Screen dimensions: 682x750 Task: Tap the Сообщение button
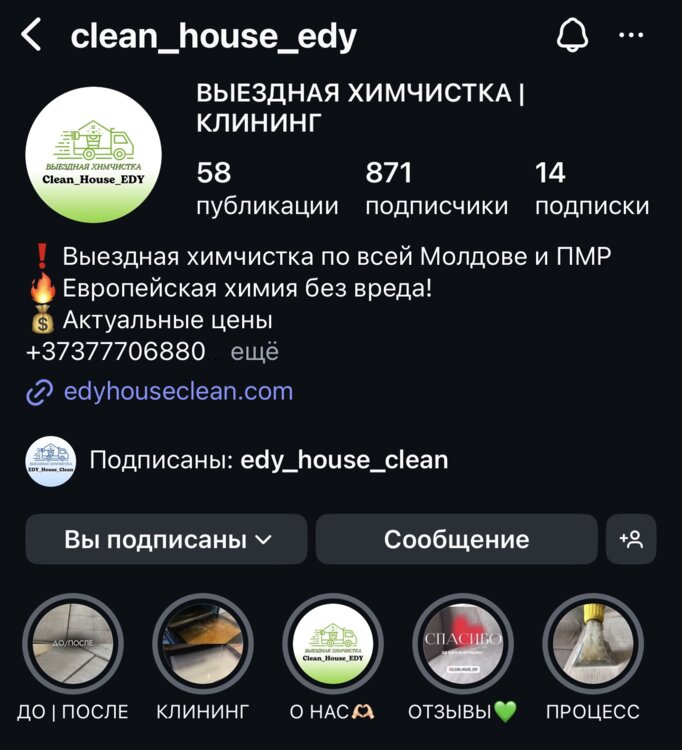point(456,540)
